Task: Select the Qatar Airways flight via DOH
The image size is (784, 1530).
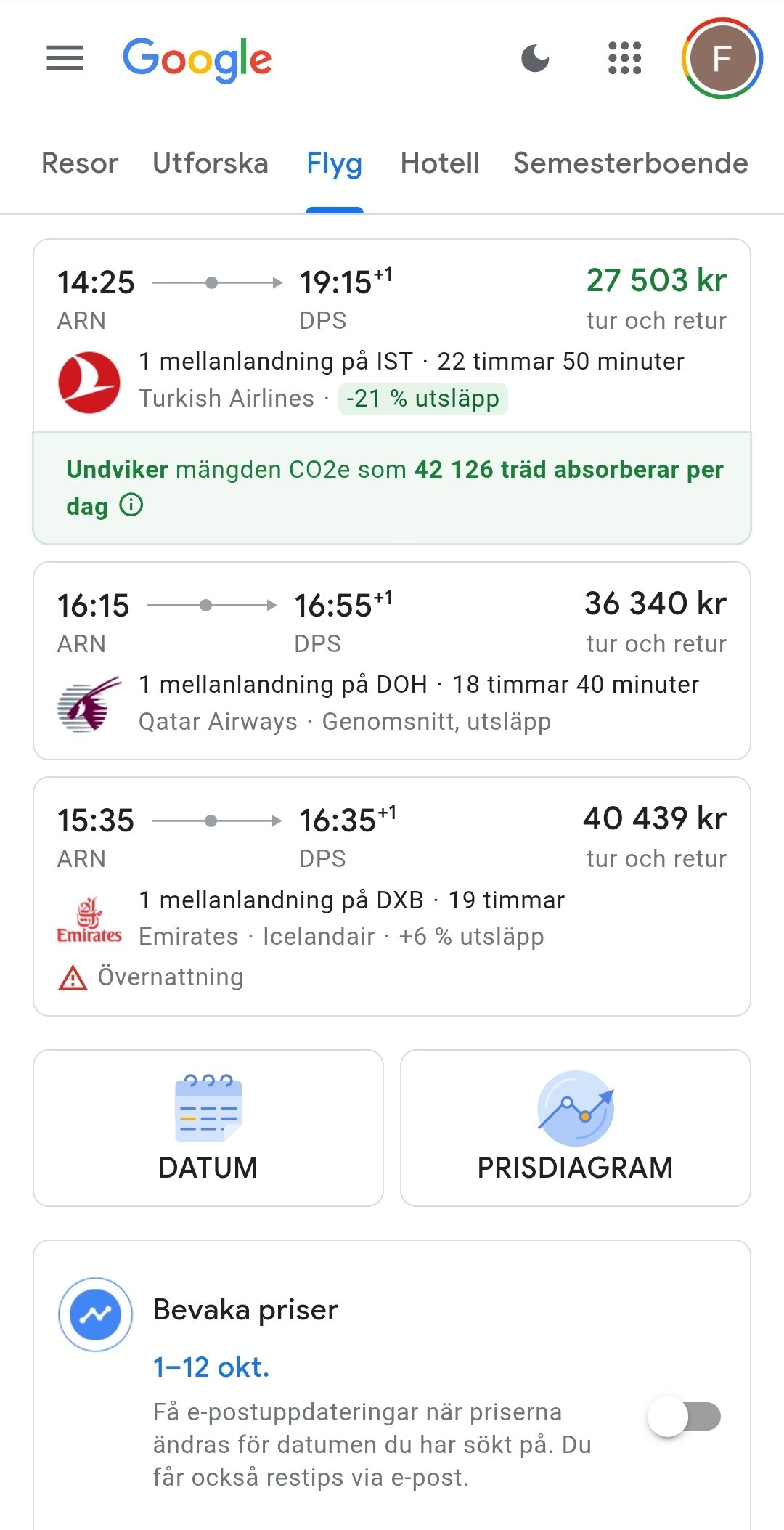Action: [392, 661]
